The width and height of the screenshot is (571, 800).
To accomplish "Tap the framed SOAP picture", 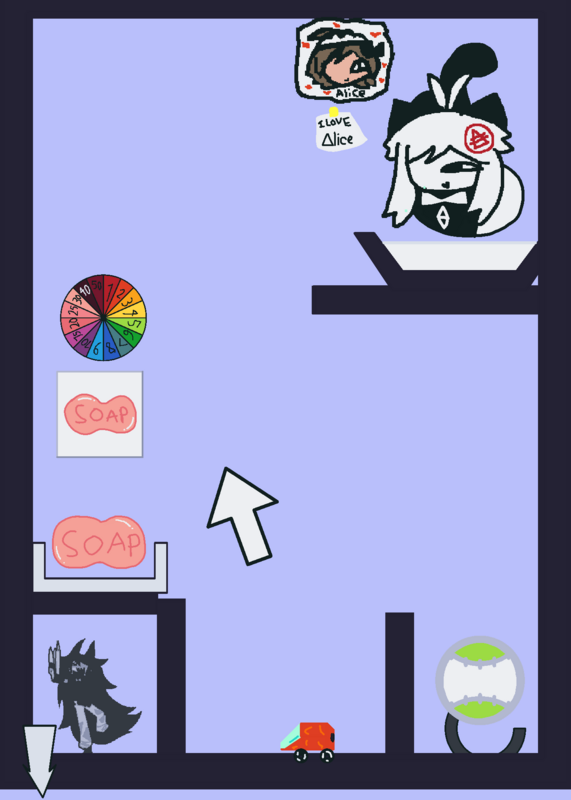I will tap(100, 414).
